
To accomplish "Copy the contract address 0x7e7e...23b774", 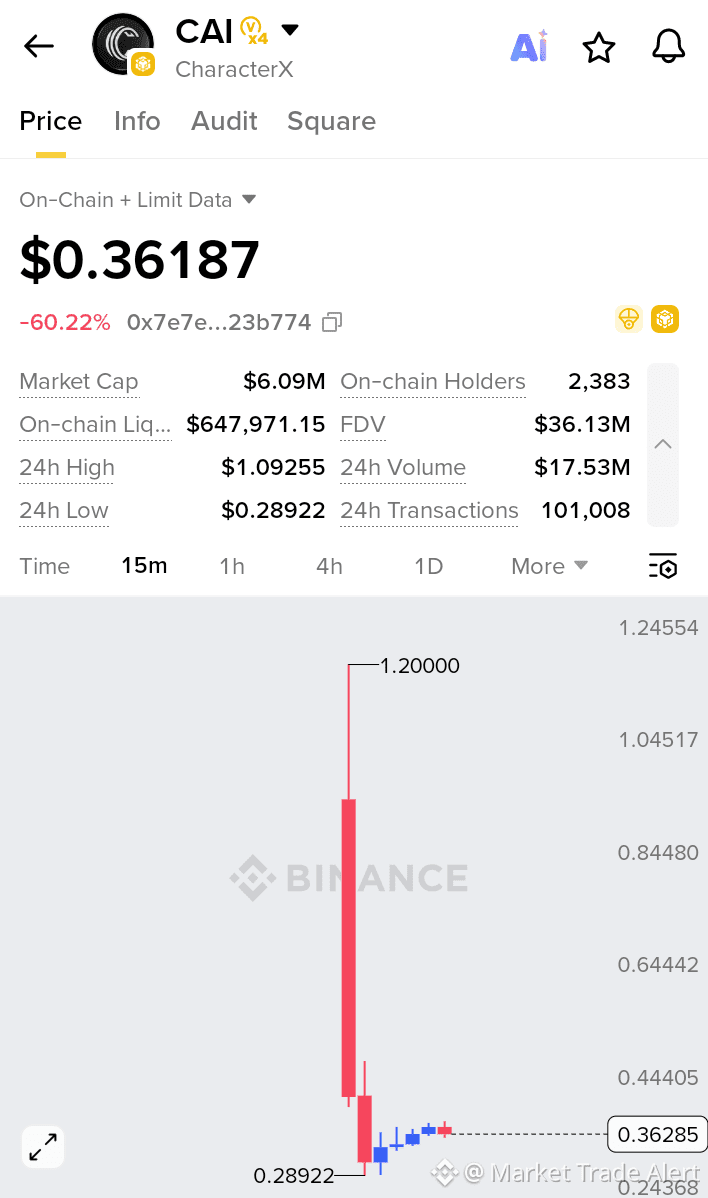I will click(x=332, y=322).
